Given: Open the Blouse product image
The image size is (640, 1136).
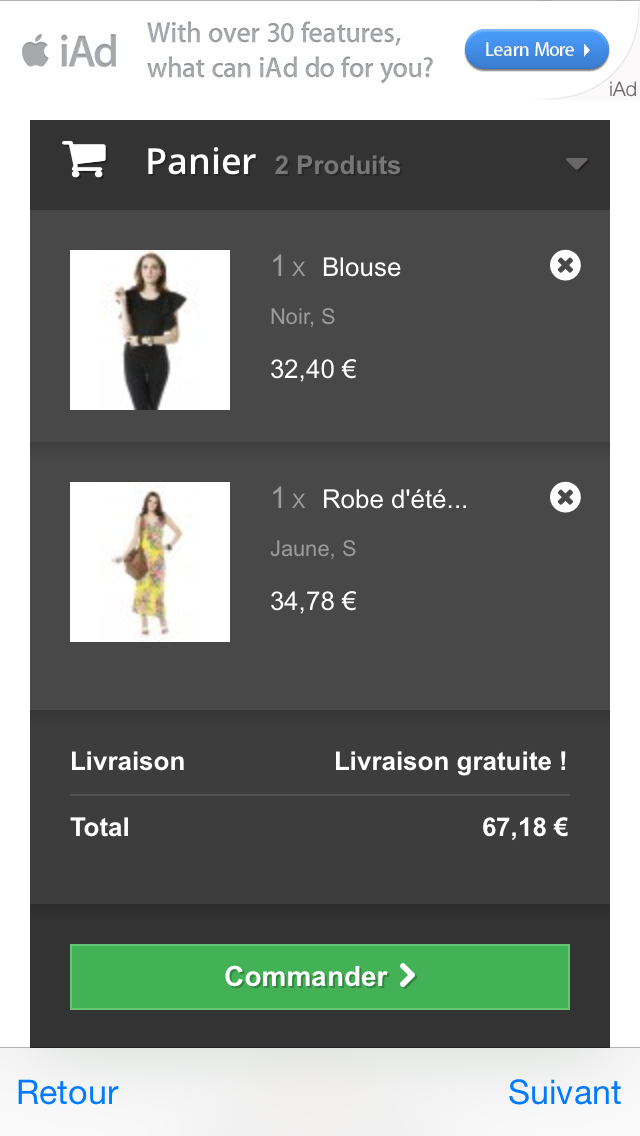Looking at the screenshot, I should (150, 330).
